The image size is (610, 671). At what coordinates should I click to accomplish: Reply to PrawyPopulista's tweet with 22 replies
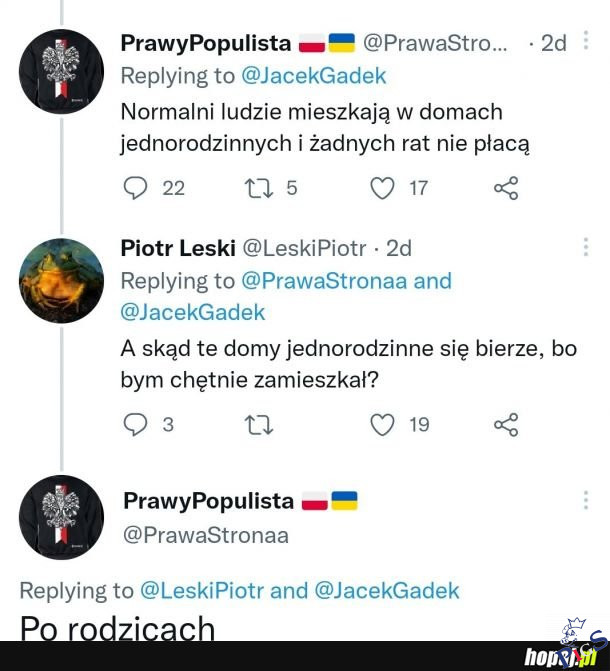click(134, 187)
